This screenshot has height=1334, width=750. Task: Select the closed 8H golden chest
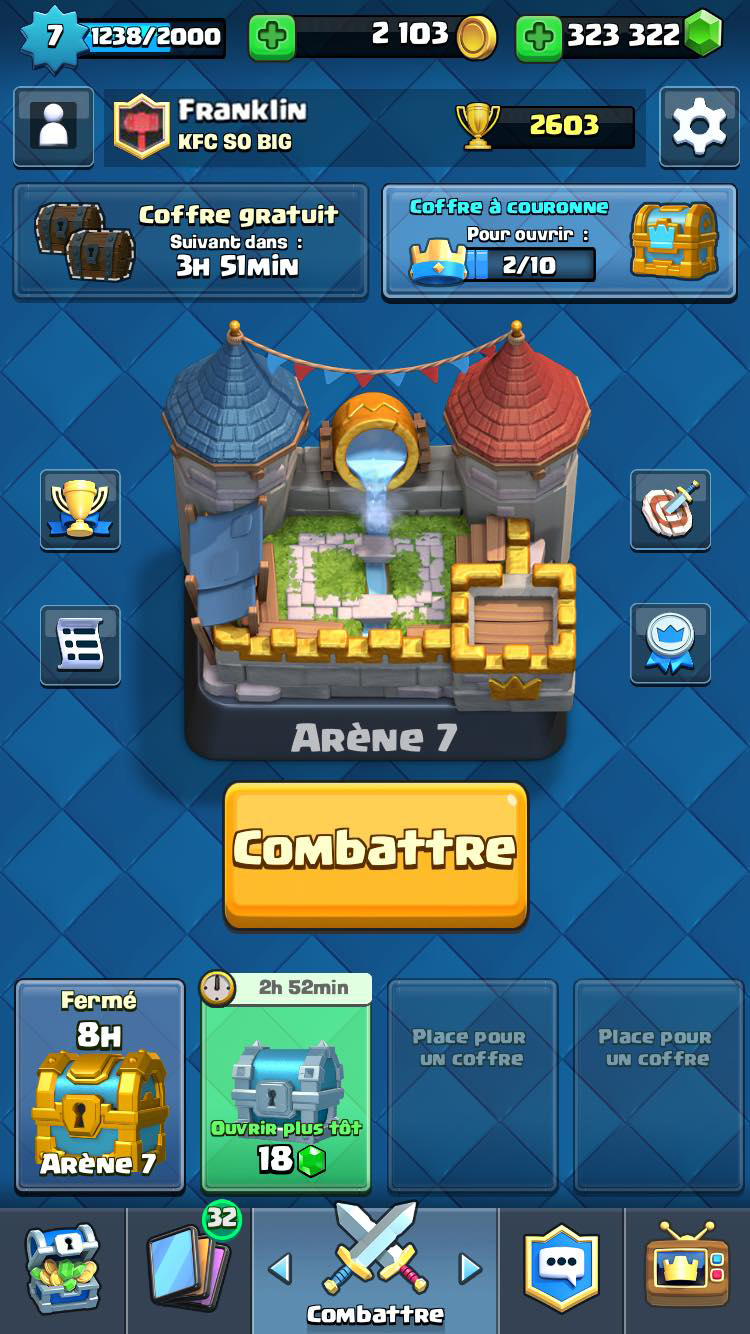coord(100,1086)
